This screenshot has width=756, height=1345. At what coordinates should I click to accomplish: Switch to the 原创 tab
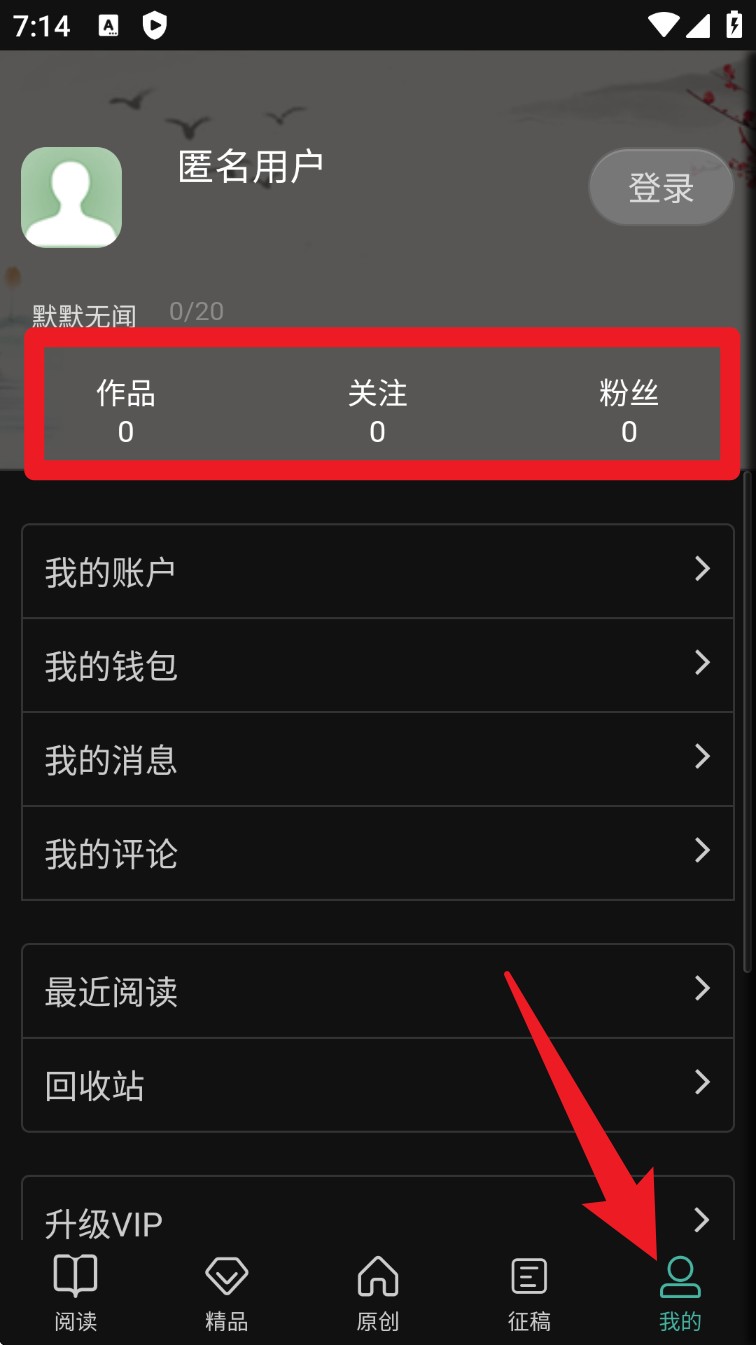[377, 1293]
